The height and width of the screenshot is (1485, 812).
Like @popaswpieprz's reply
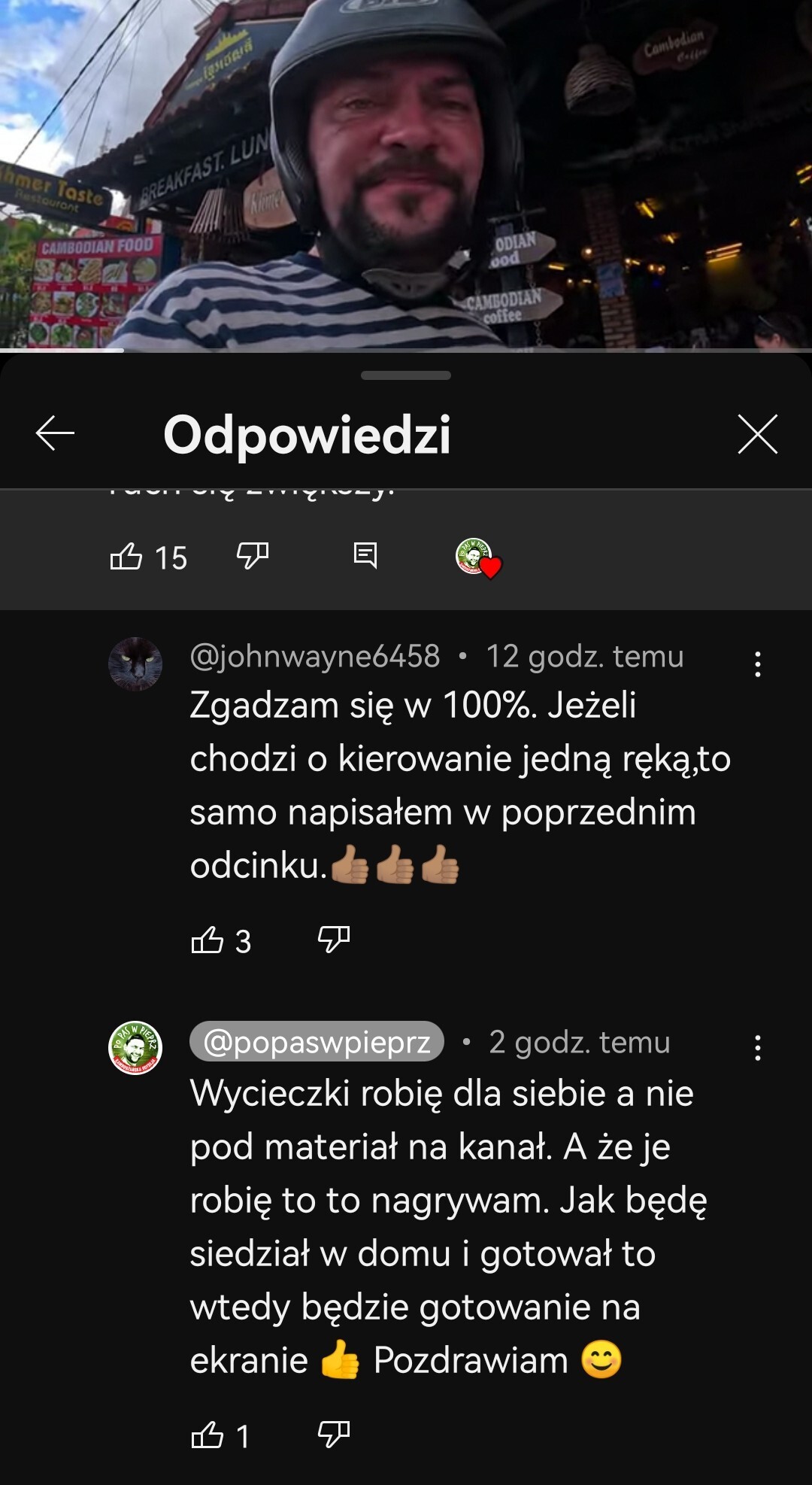(x=208, y=1435)
